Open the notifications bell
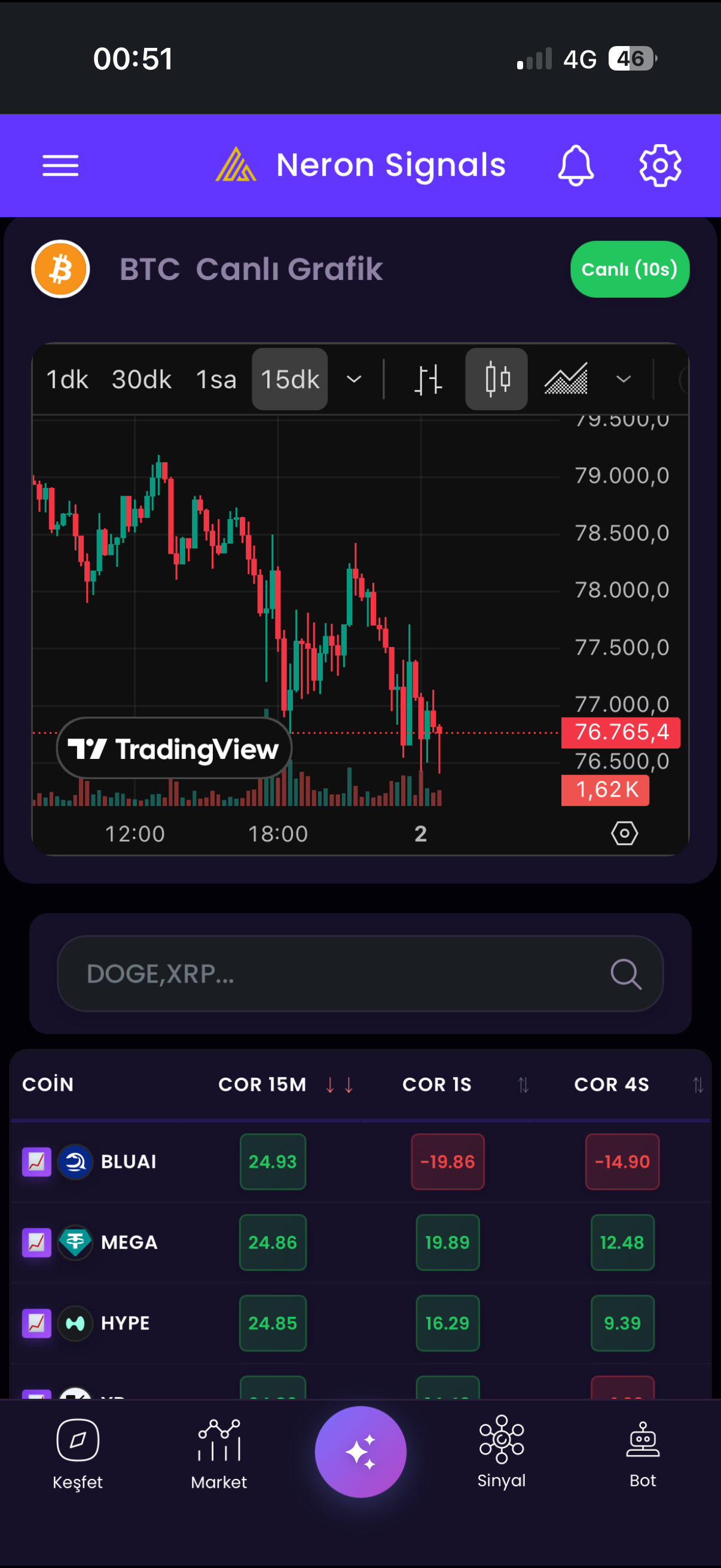 click(575, 165)
